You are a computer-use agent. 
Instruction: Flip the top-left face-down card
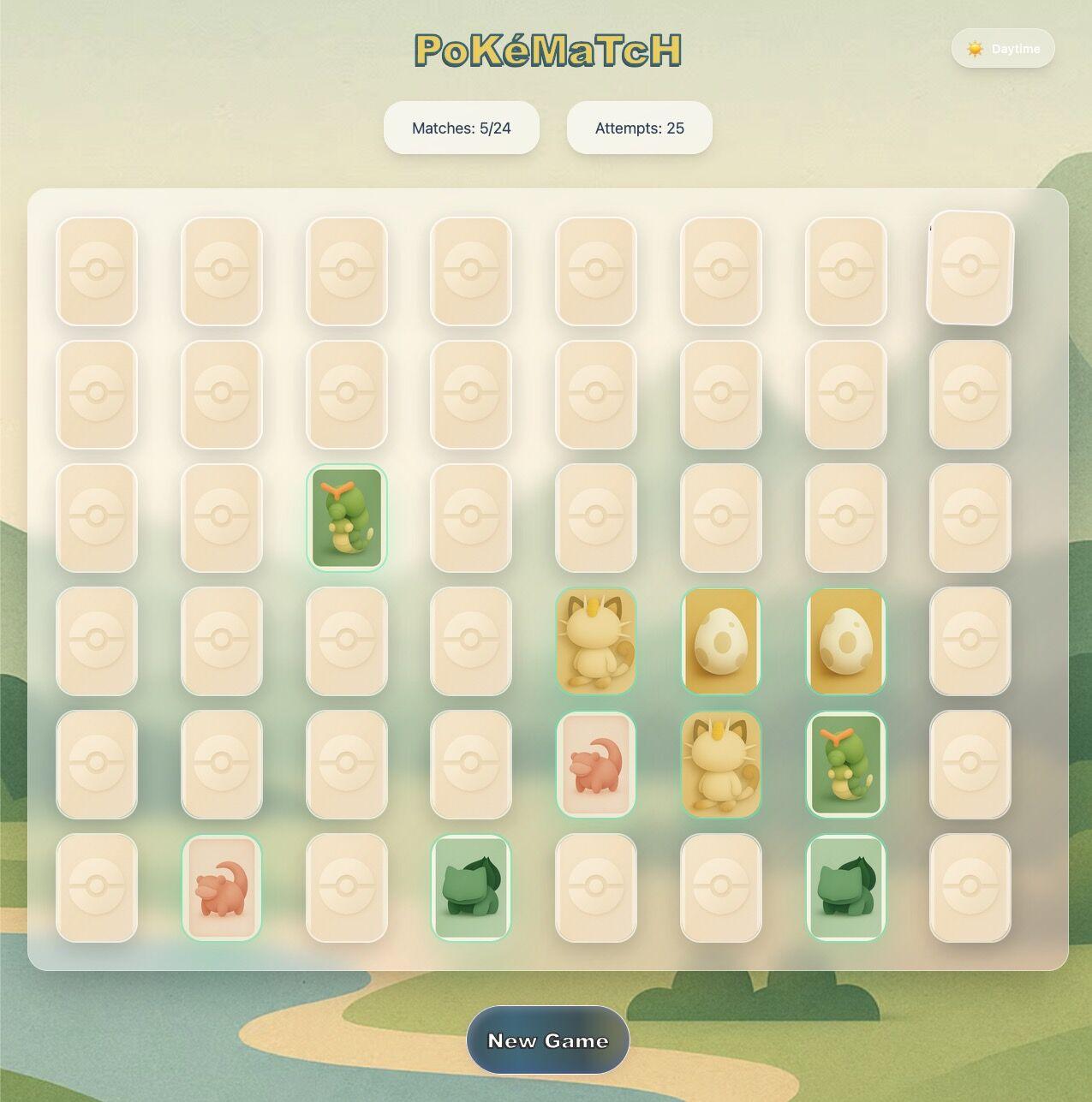point(97,270)
